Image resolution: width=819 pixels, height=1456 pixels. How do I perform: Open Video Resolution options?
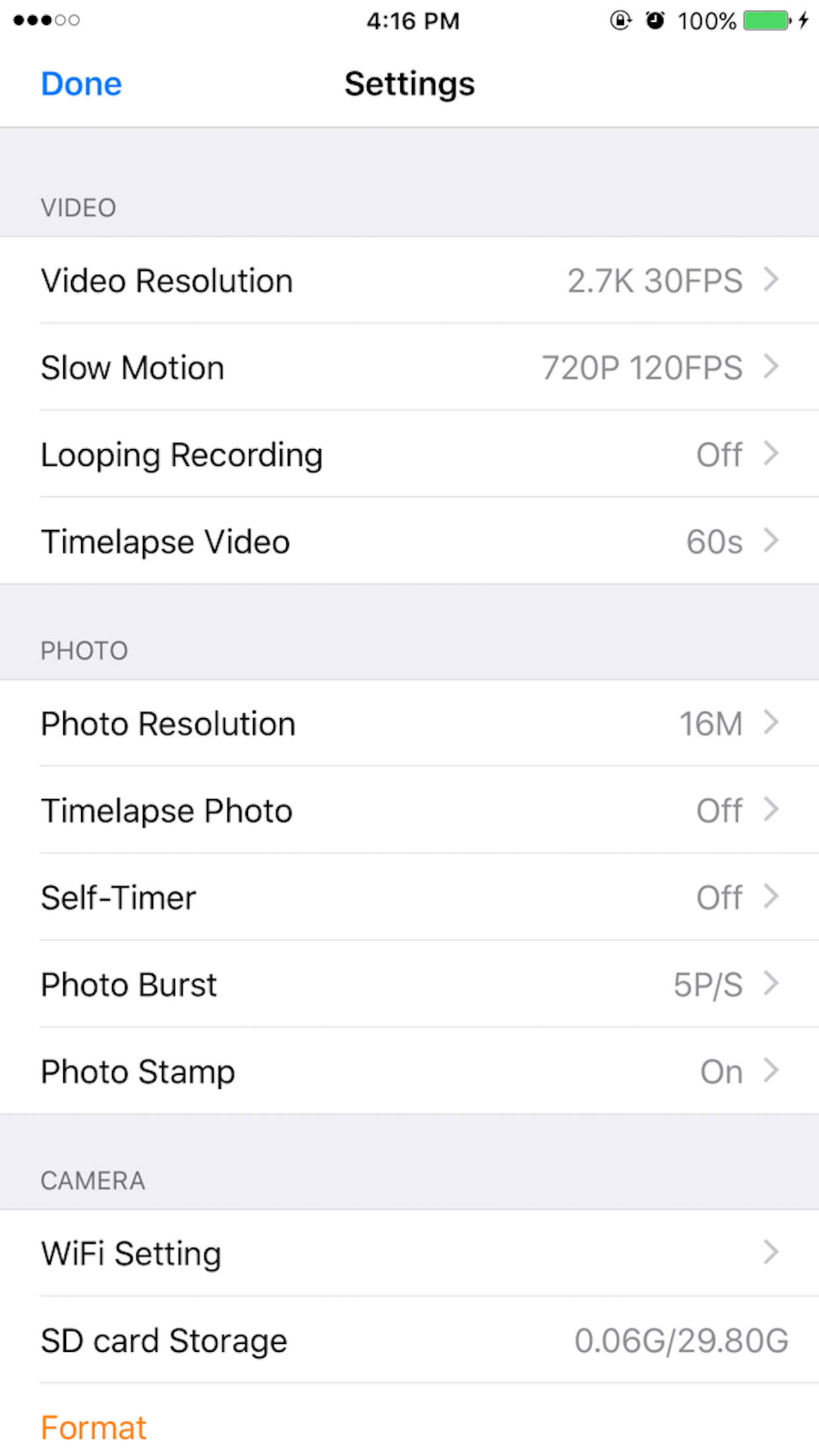[409, 281]
